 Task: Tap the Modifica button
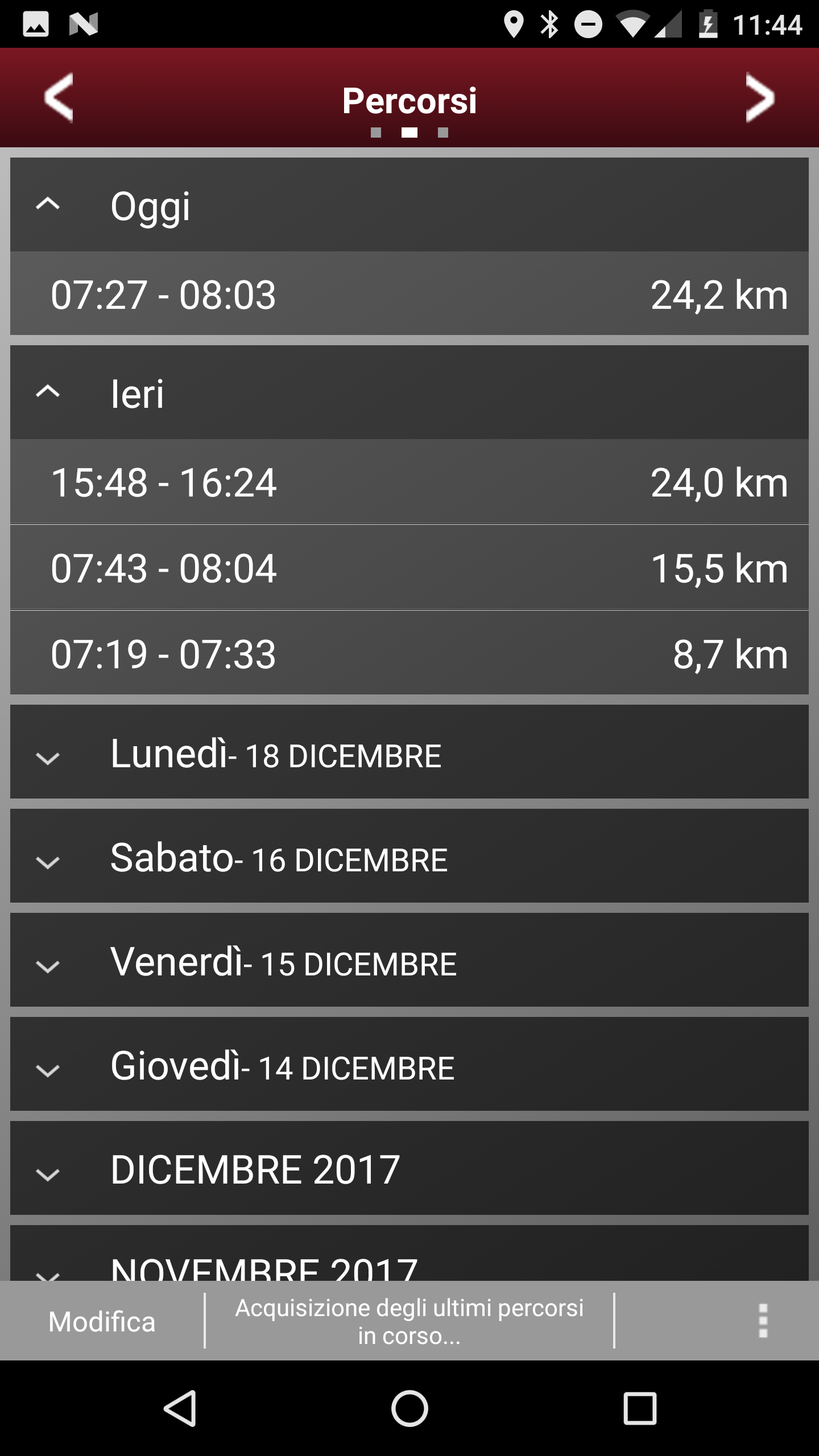tap(102, 1321)
